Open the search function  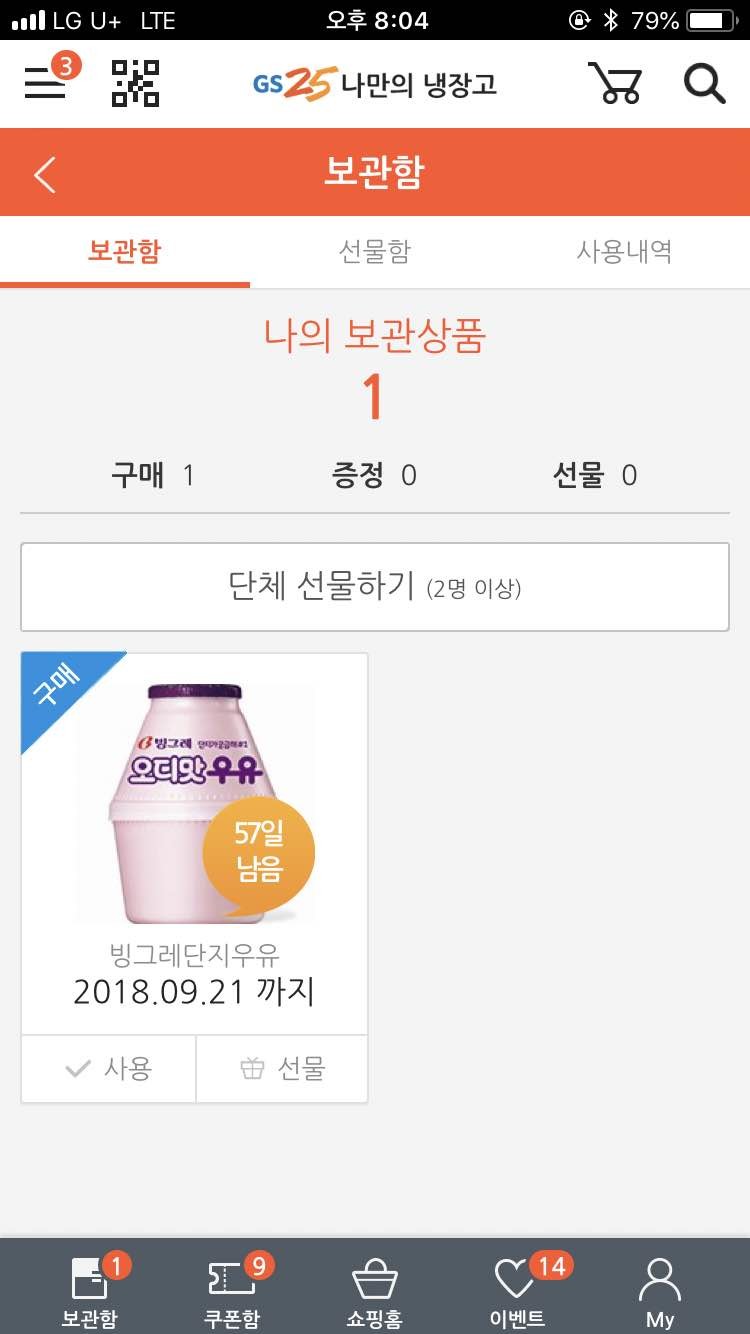point(704,84)
